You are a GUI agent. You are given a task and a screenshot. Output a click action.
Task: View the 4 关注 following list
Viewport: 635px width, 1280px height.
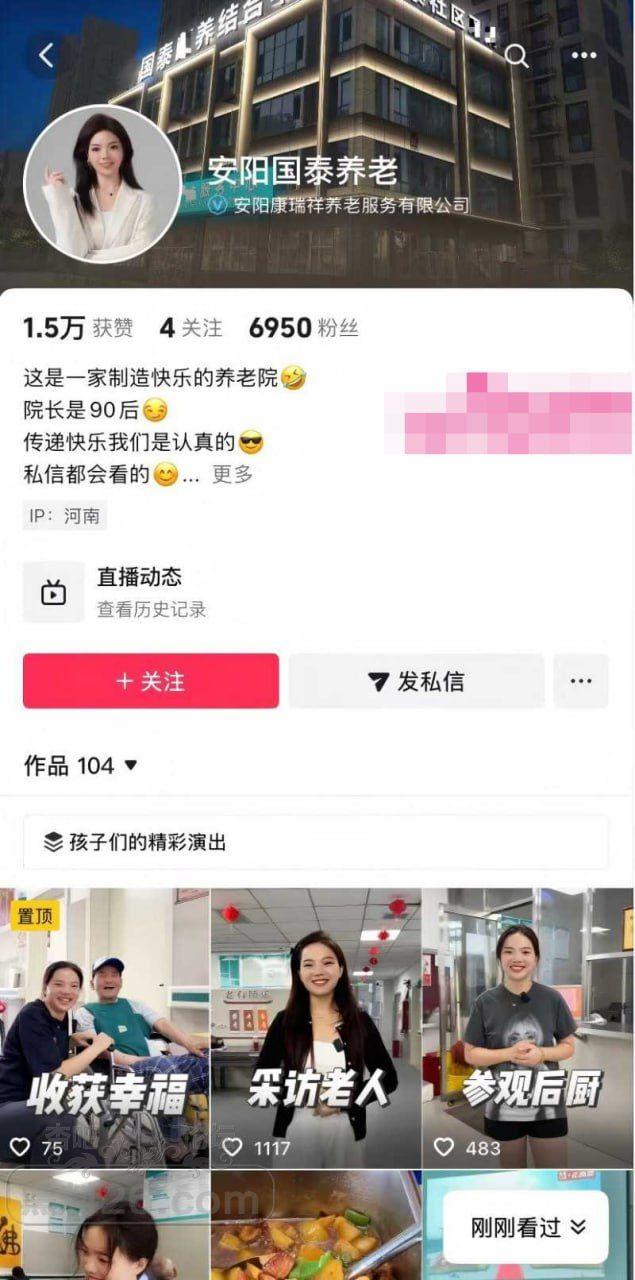click(190, 327)
